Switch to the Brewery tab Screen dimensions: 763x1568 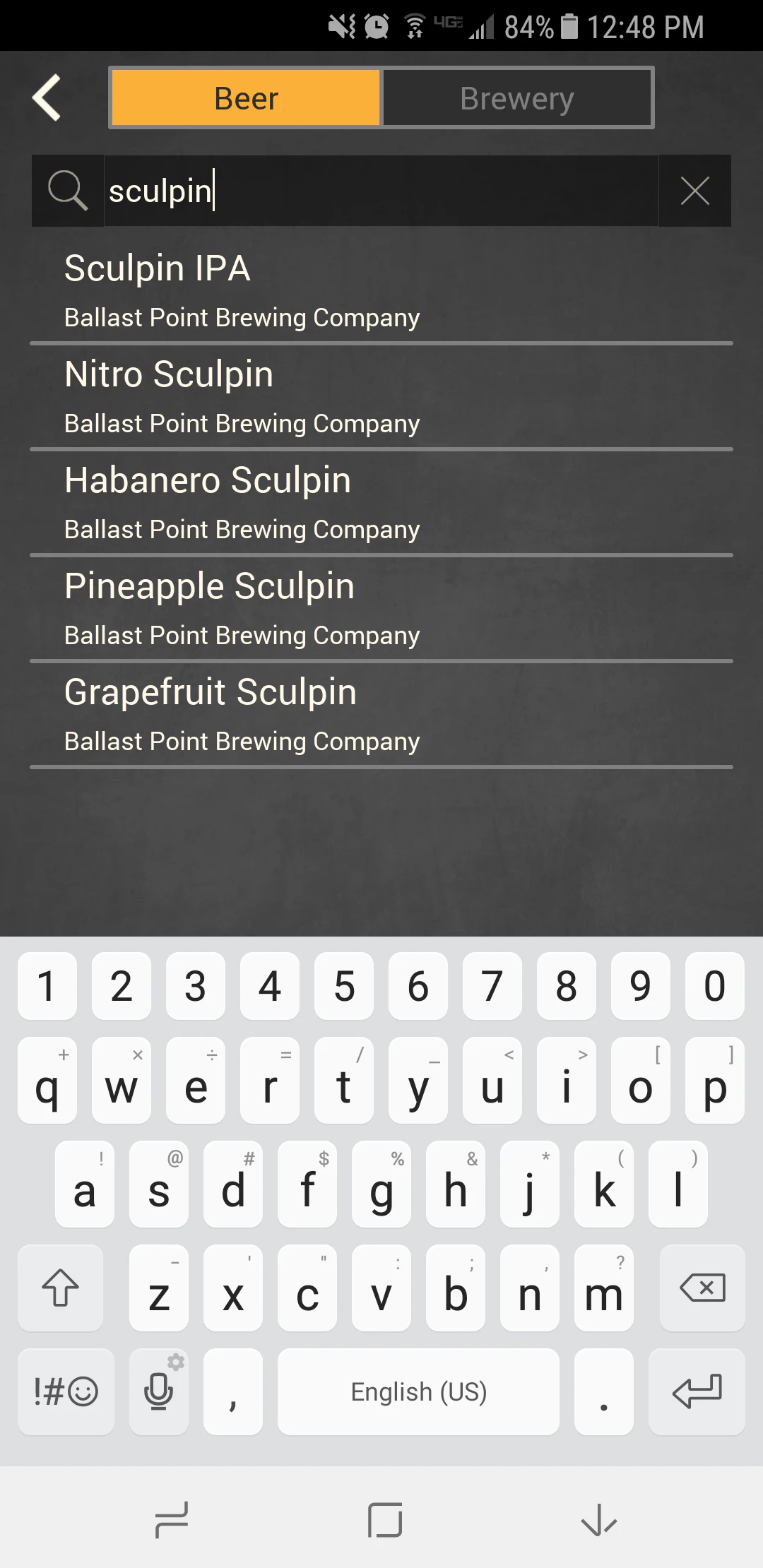[517, 98]
